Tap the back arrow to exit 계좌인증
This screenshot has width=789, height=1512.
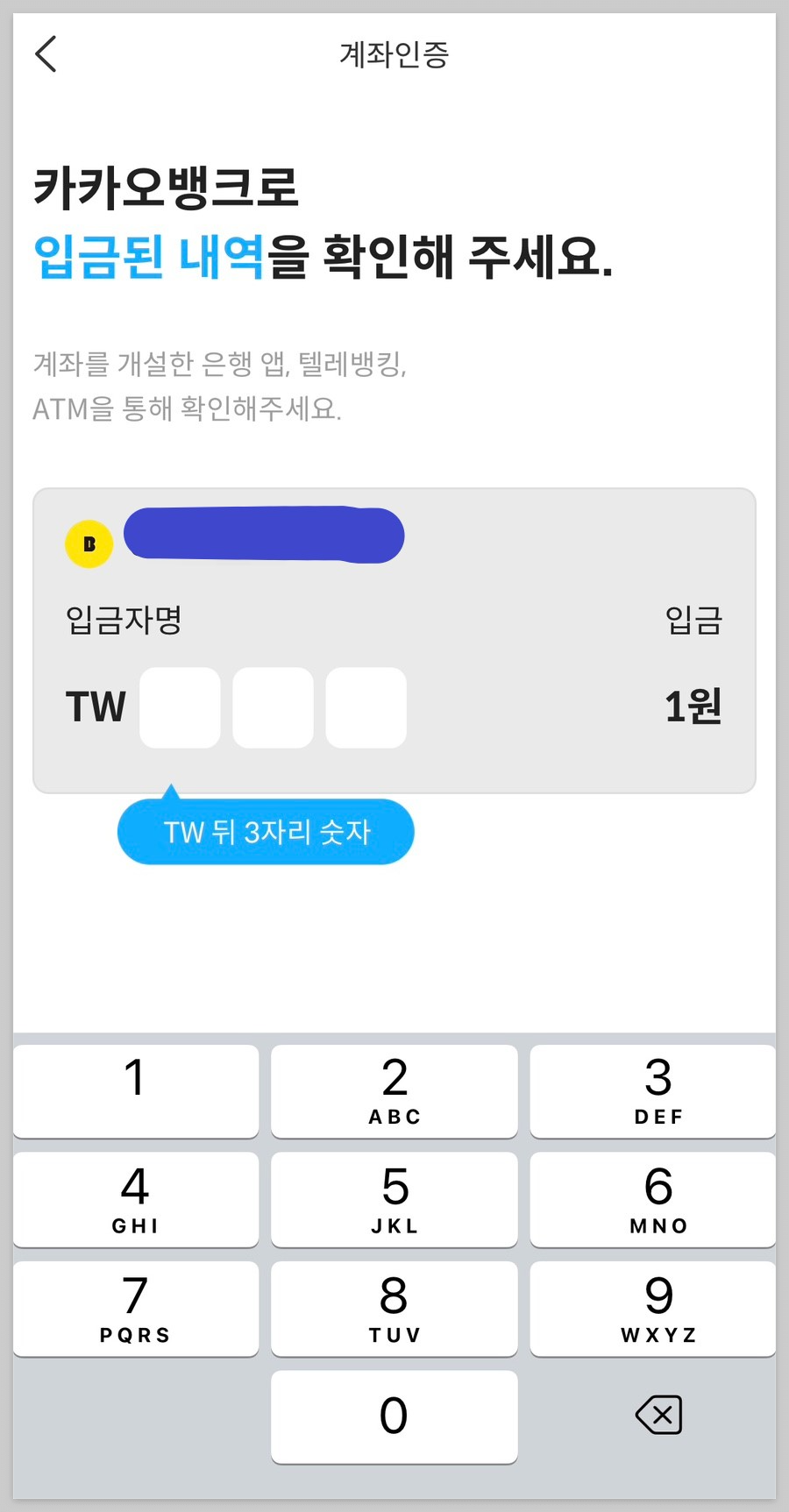[x=46, y=54]
